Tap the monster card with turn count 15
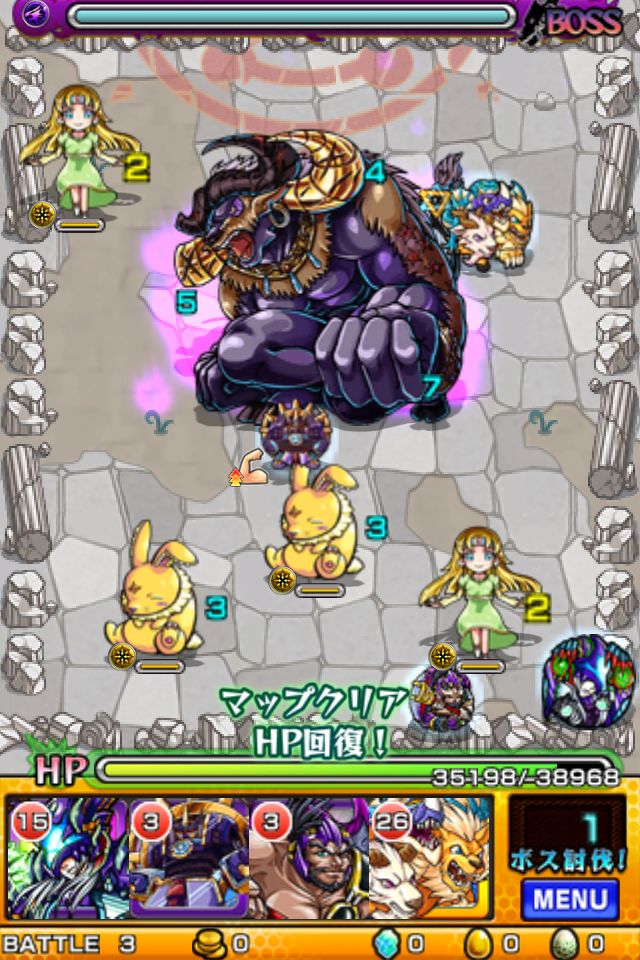The width and height of the screenshot is (640, 960). (66, 858)
